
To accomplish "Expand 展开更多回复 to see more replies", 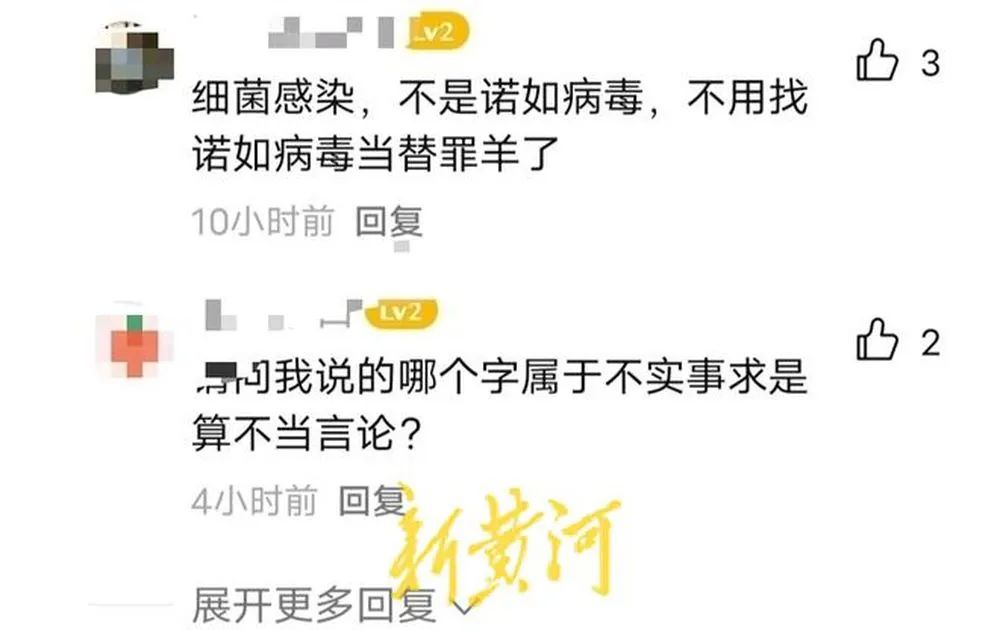I will tap(332, 602).
